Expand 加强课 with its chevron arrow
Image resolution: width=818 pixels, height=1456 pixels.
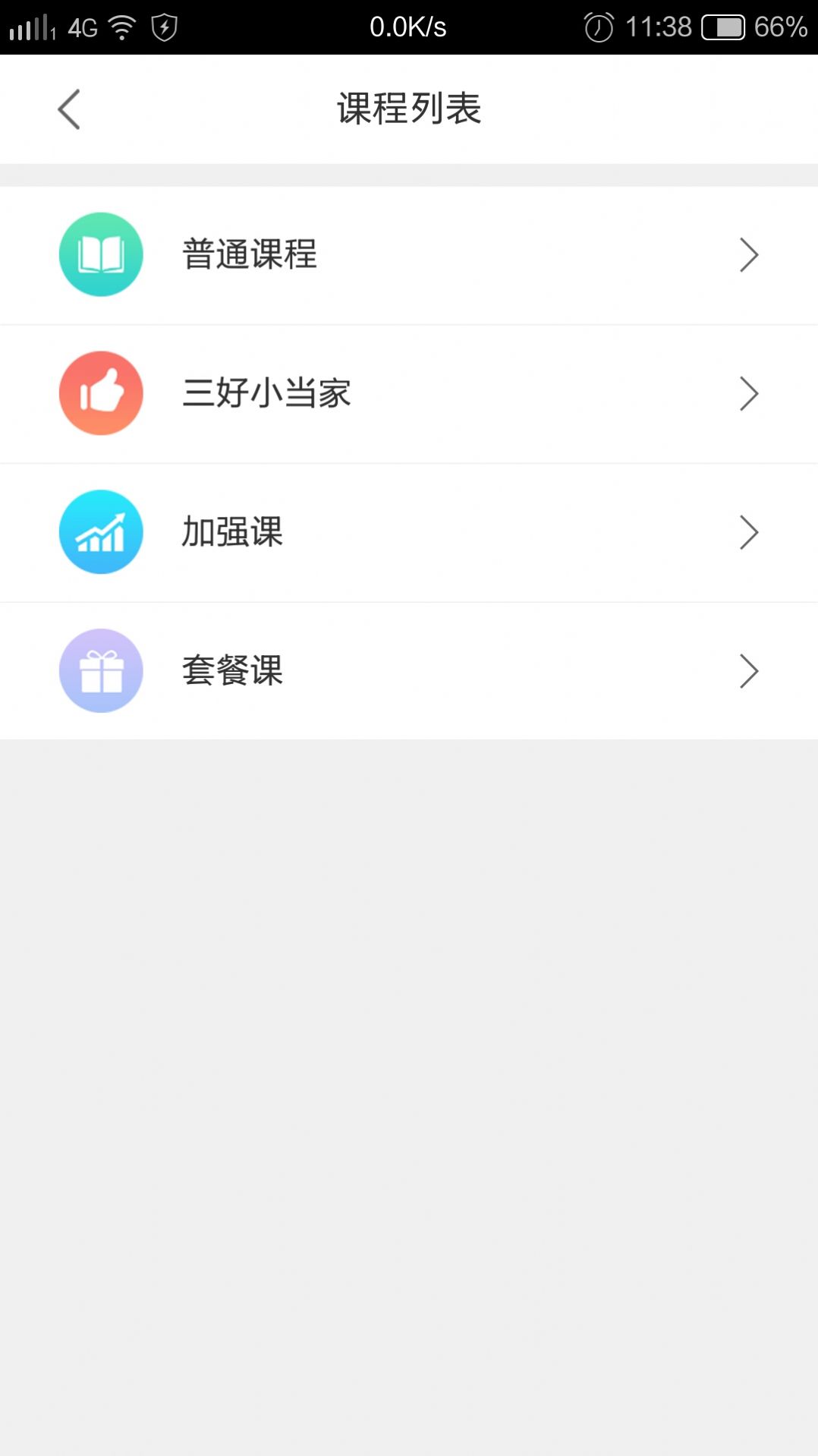coord(749,532)
